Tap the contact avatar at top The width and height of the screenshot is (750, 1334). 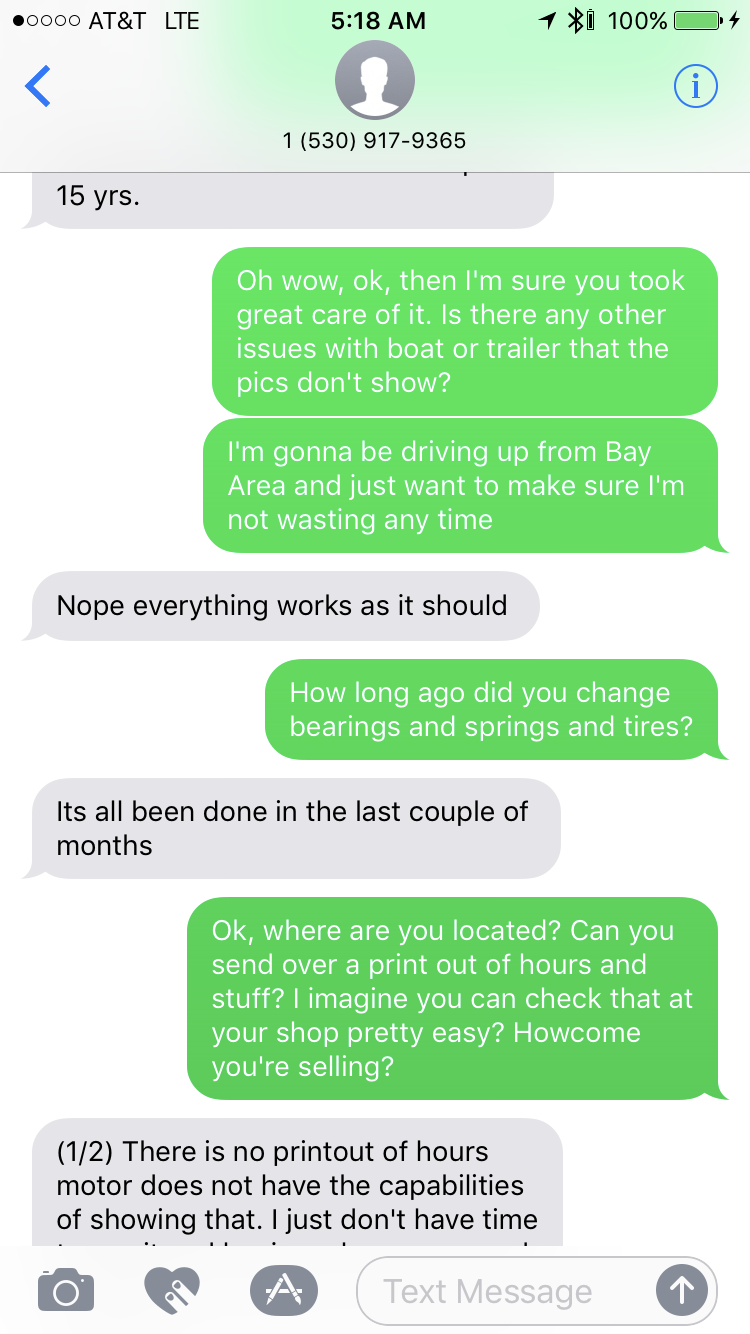[x=375, y=82]
